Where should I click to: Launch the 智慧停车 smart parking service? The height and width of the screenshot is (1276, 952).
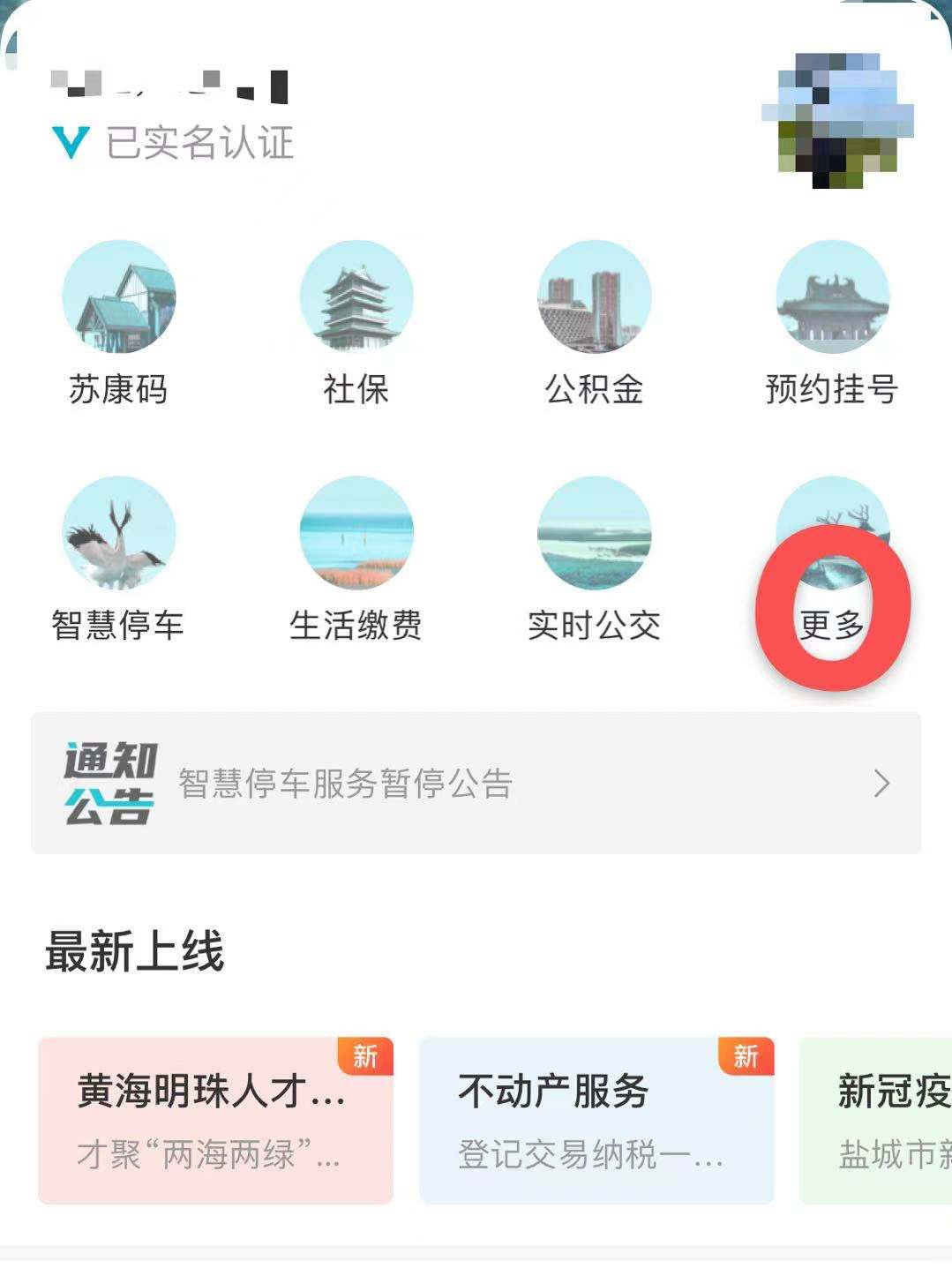point(118,534)
